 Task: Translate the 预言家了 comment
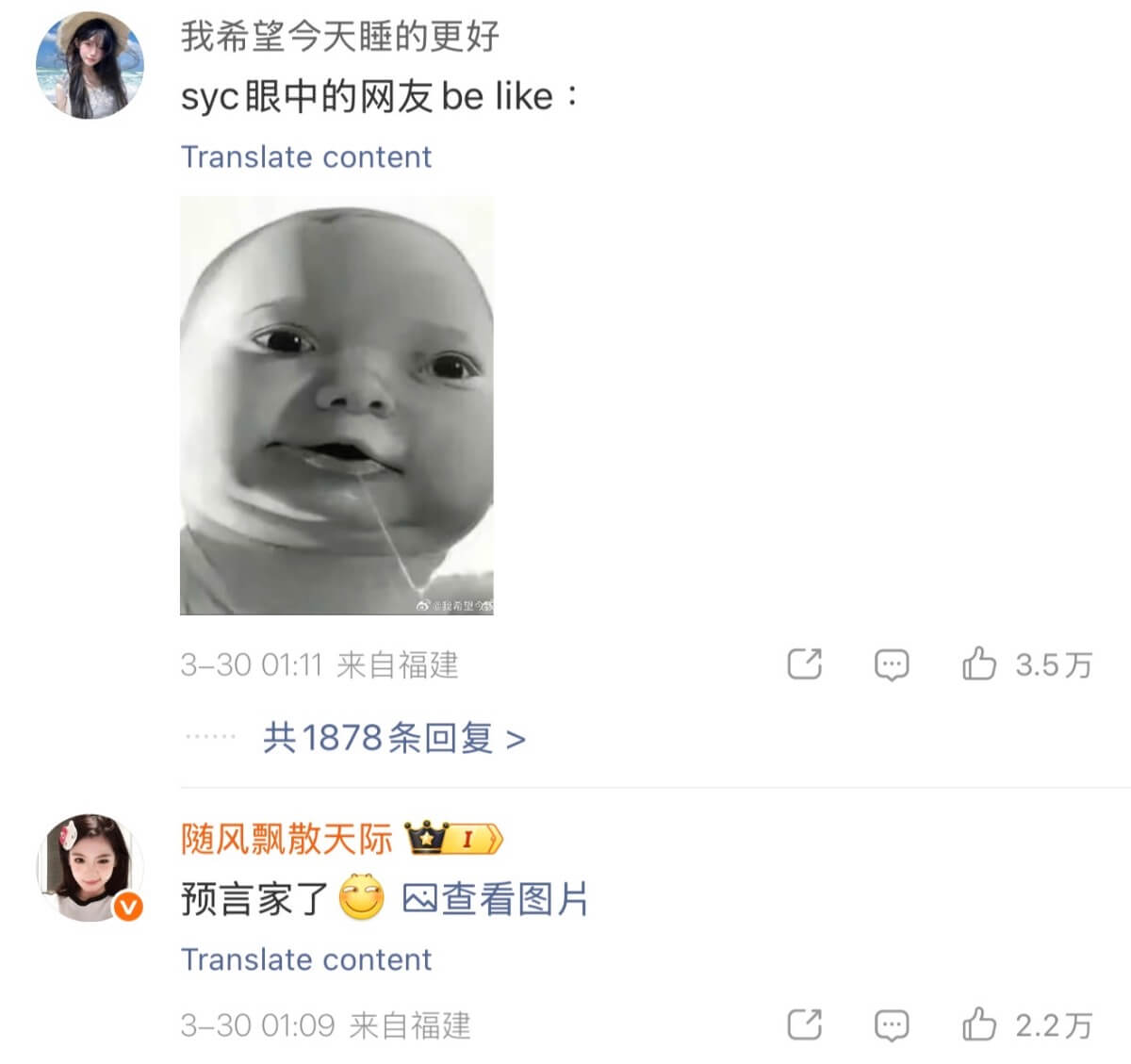click(305, 959)
